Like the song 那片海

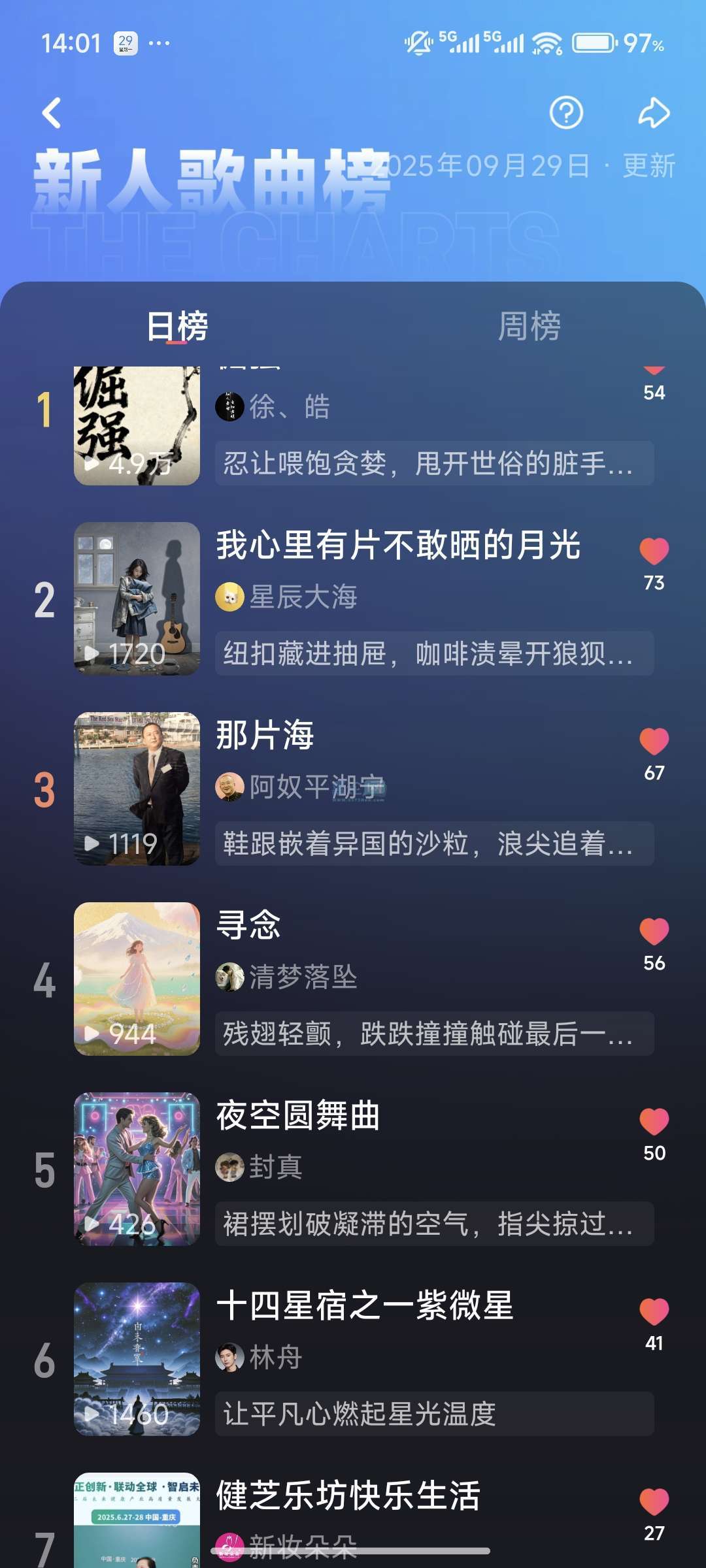click(654, 742)
